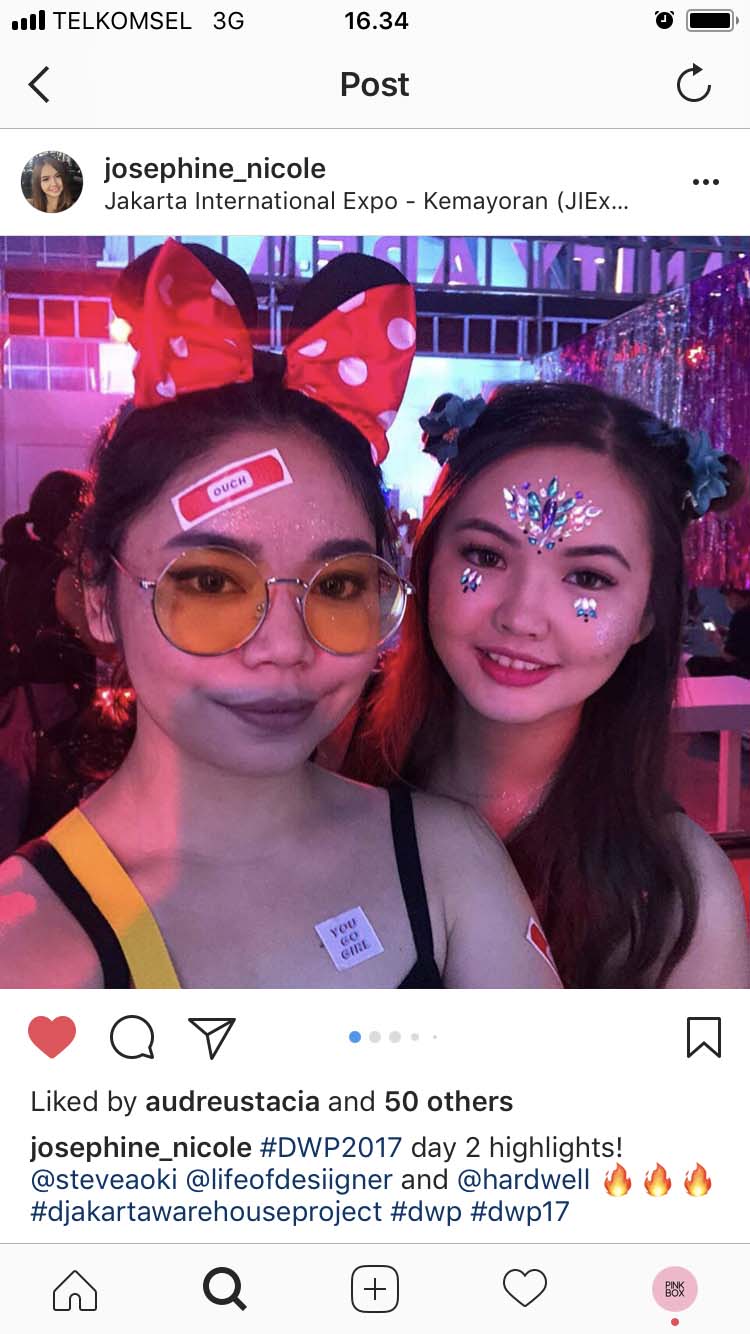Share the post via paper plane icon
This screenshot has height=1334, width=750.
(211, 1037)
